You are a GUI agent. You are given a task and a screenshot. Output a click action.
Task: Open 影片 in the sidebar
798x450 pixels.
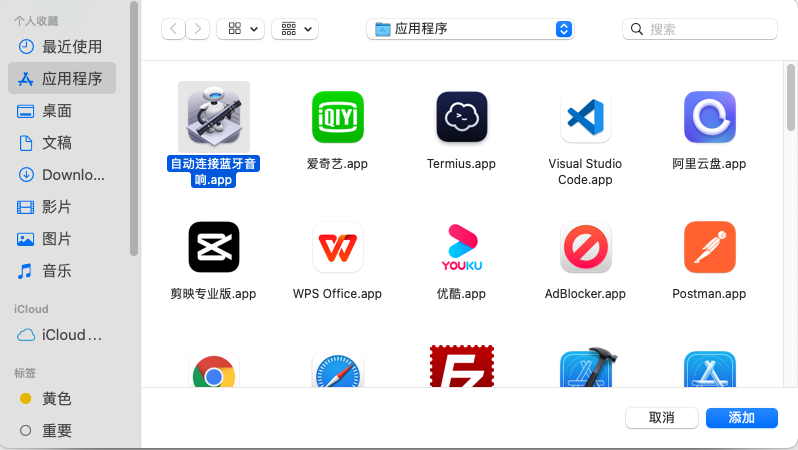click(57, 206)
